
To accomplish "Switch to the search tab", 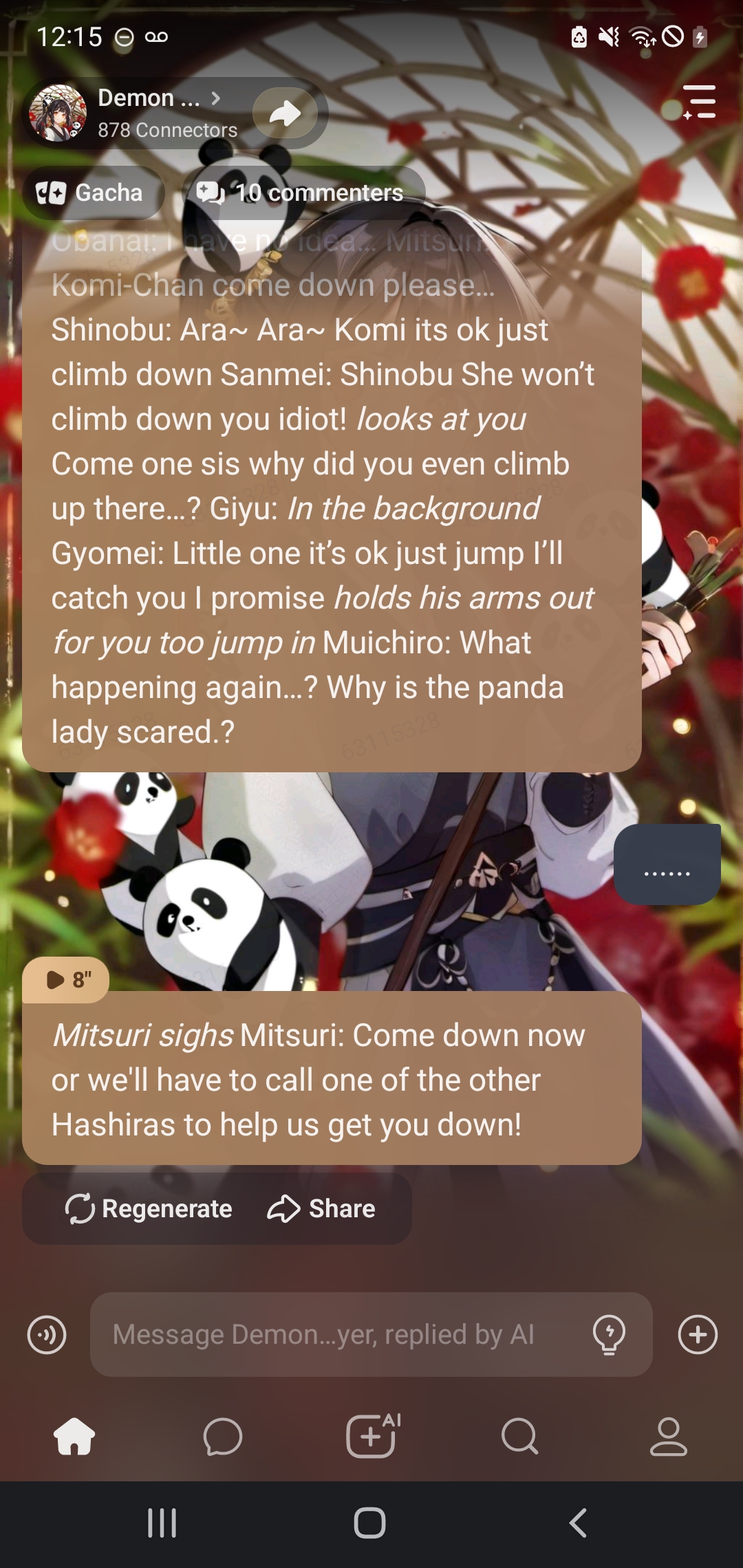I will [x=520, y=1437].
